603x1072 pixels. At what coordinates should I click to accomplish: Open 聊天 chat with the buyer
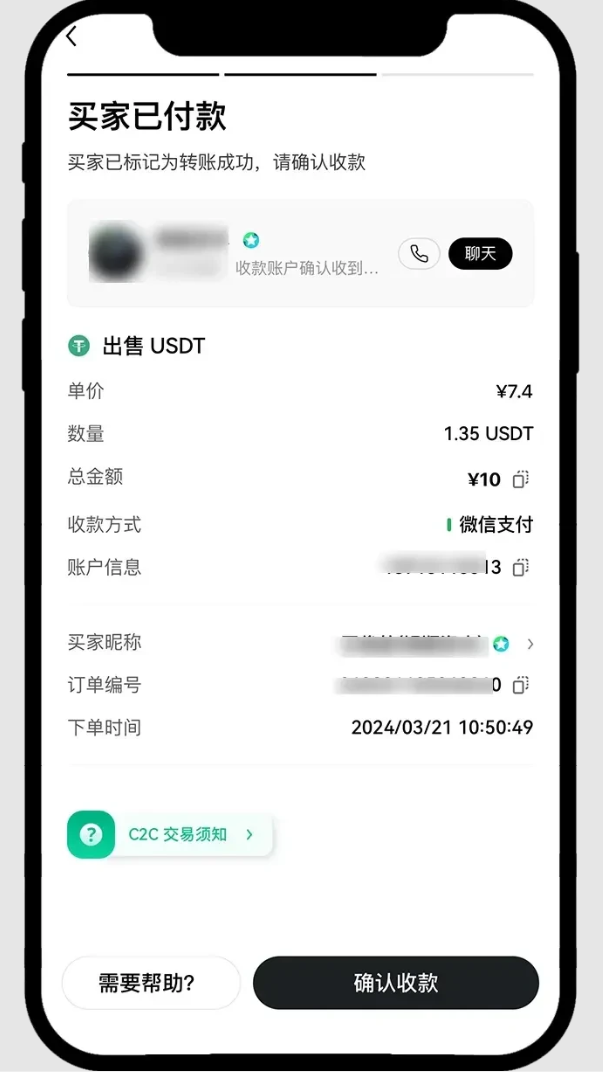click(480, 254)
